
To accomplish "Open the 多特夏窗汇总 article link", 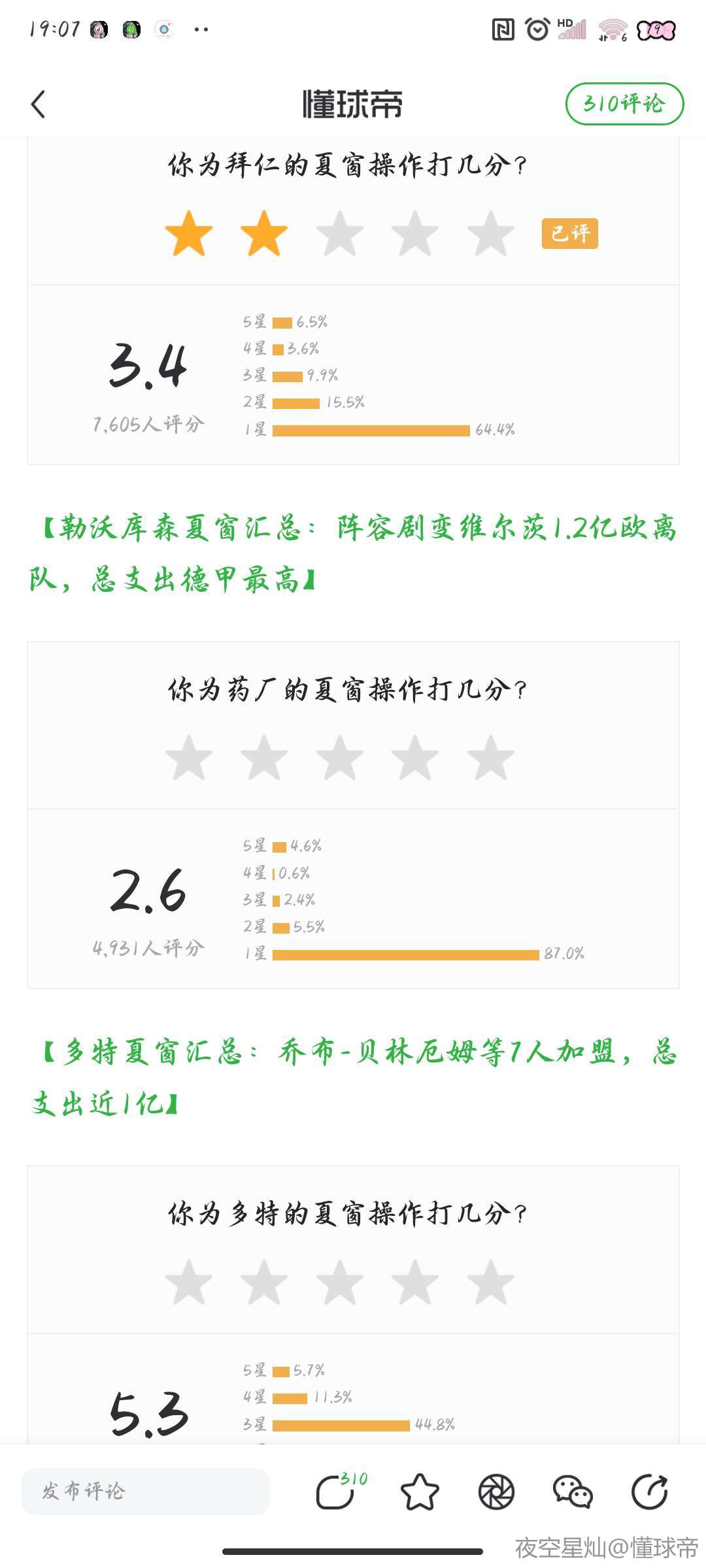I will [x=353, y=1077].
